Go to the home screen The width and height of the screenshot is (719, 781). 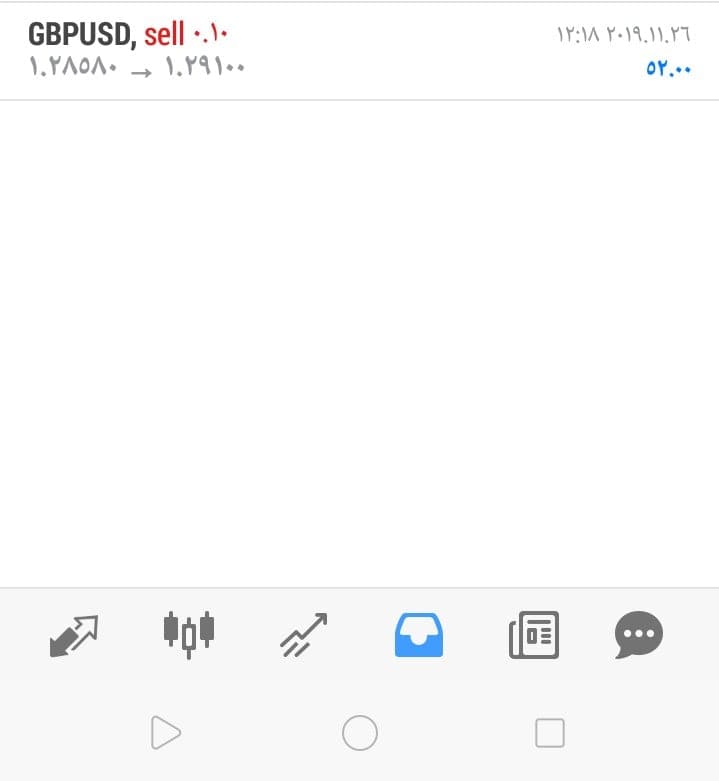pyautogui.click(x=360, y=733)
